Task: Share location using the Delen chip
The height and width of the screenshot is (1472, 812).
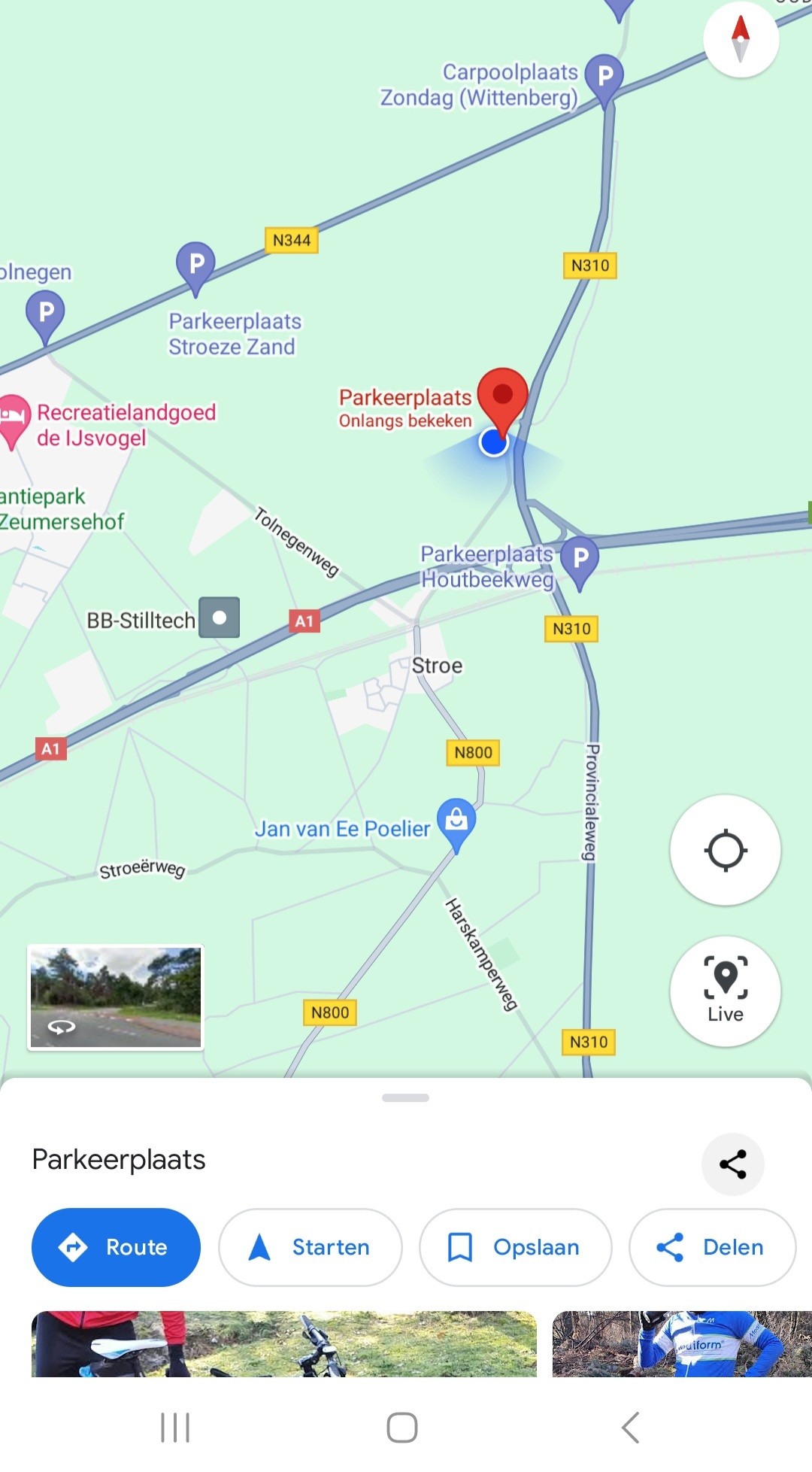Action: 712,1247
